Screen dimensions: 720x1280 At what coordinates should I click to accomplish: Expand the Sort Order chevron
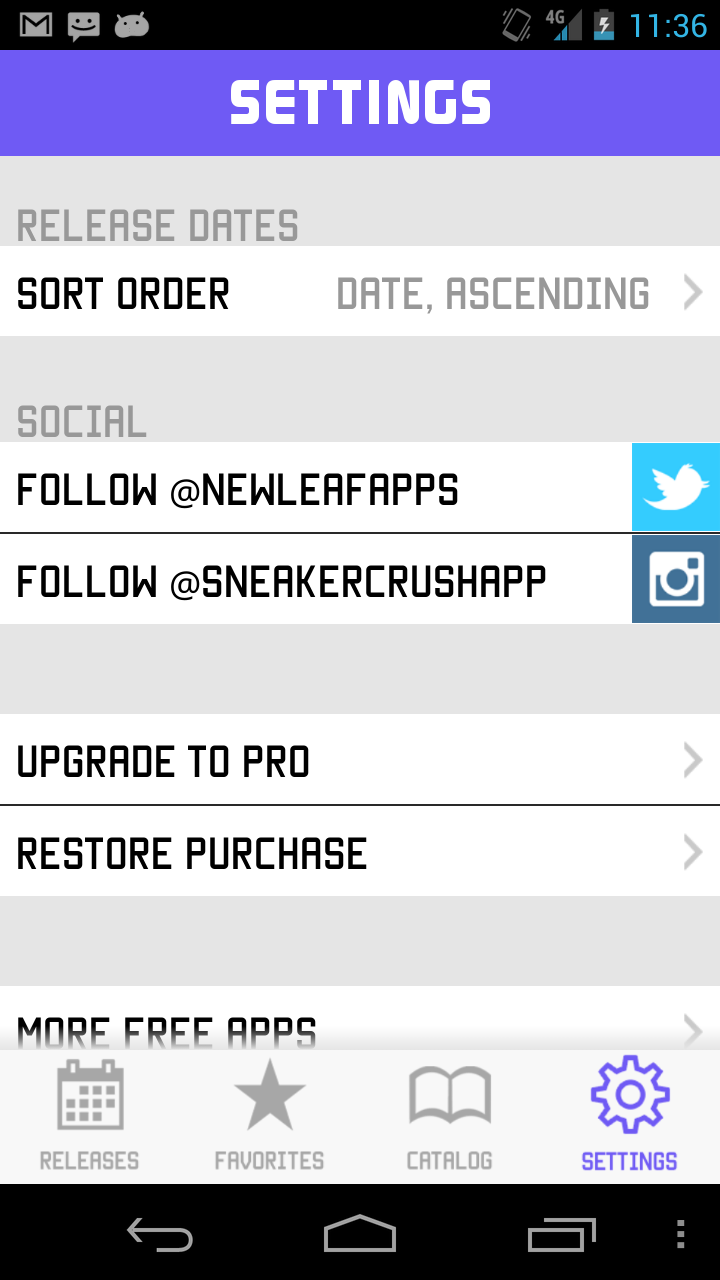click(x=693, y=293)
